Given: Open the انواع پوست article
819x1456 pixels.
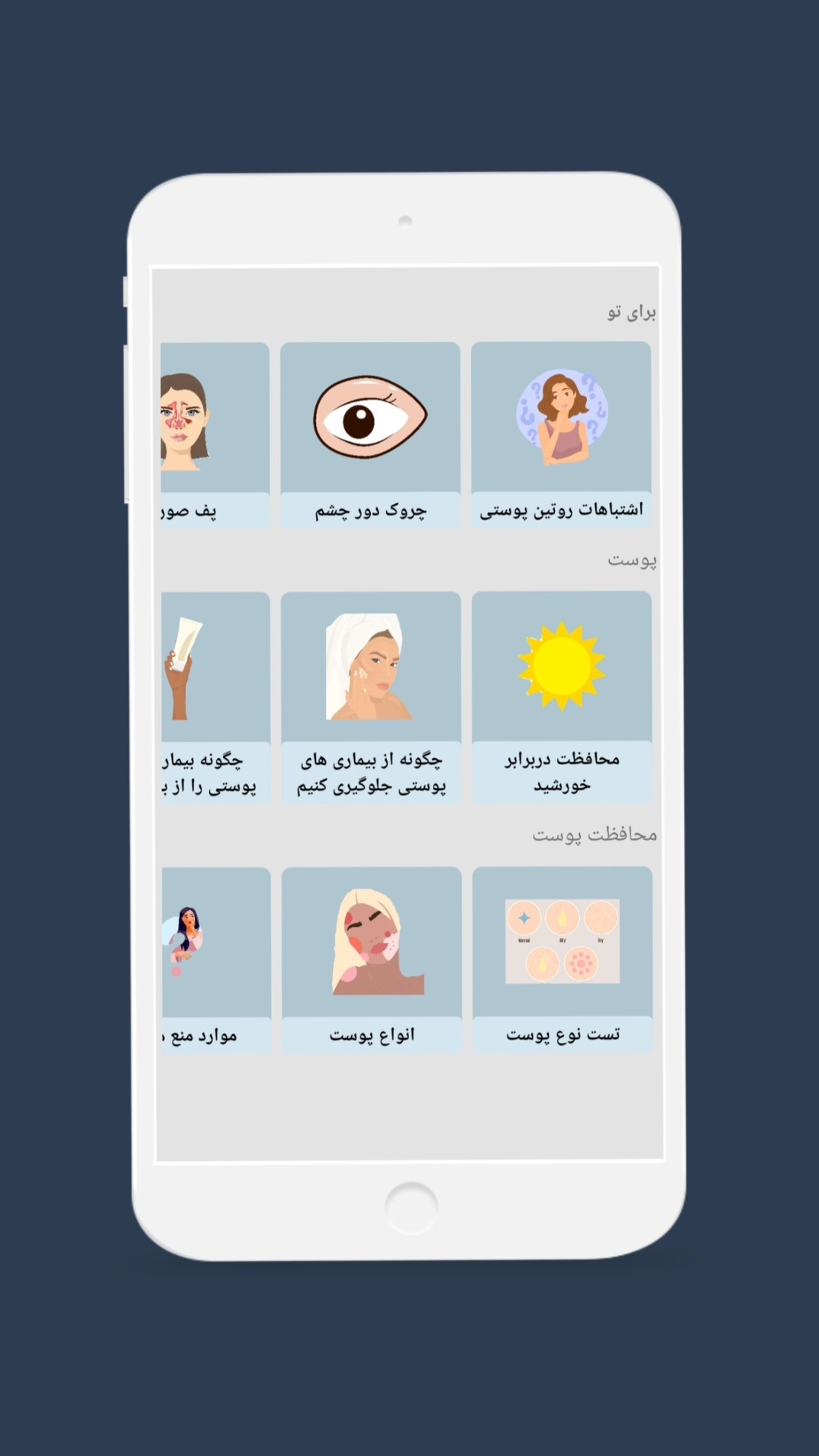Looking at the screenshot, I should pos(372,1034).
